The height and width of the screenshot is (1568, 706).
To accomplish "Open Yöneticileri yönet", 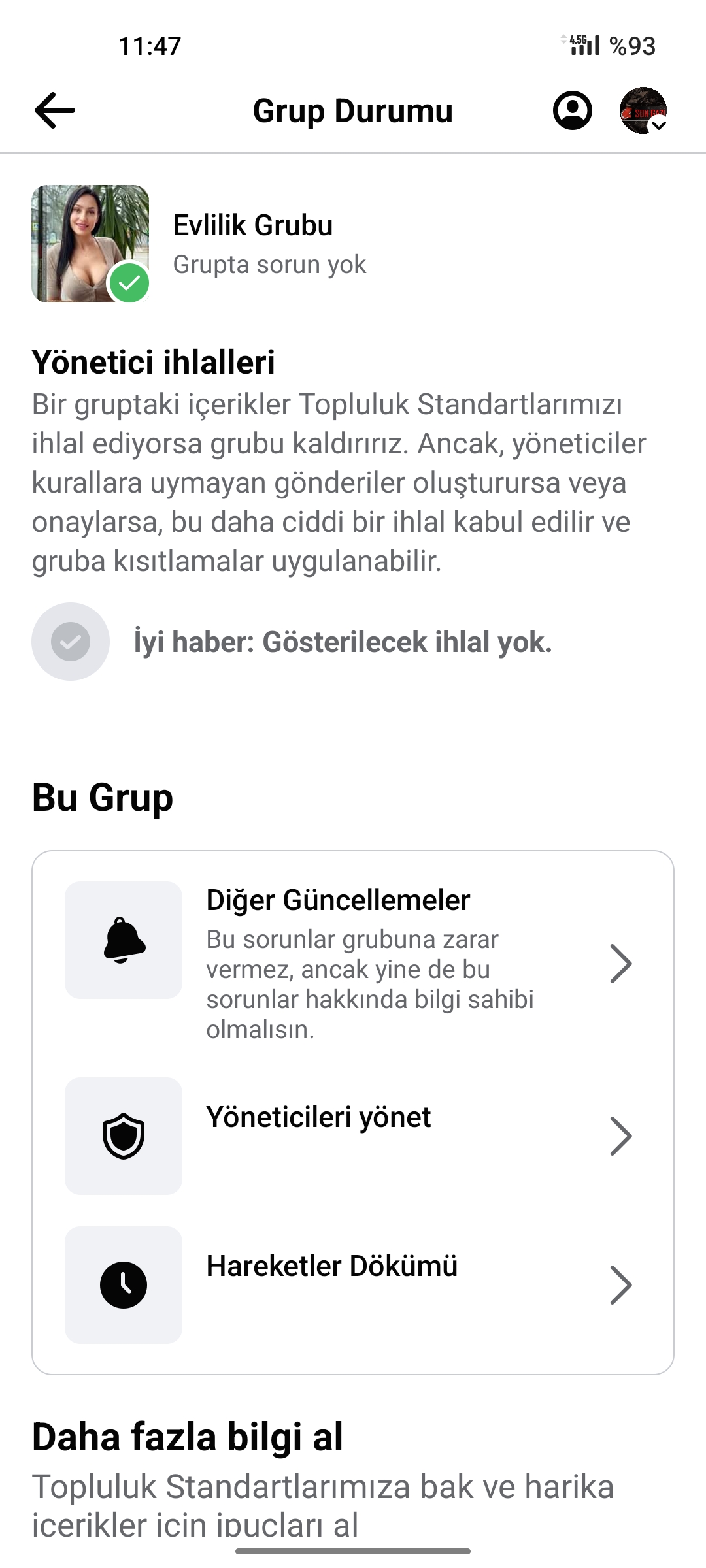I will coord(353,1136).
